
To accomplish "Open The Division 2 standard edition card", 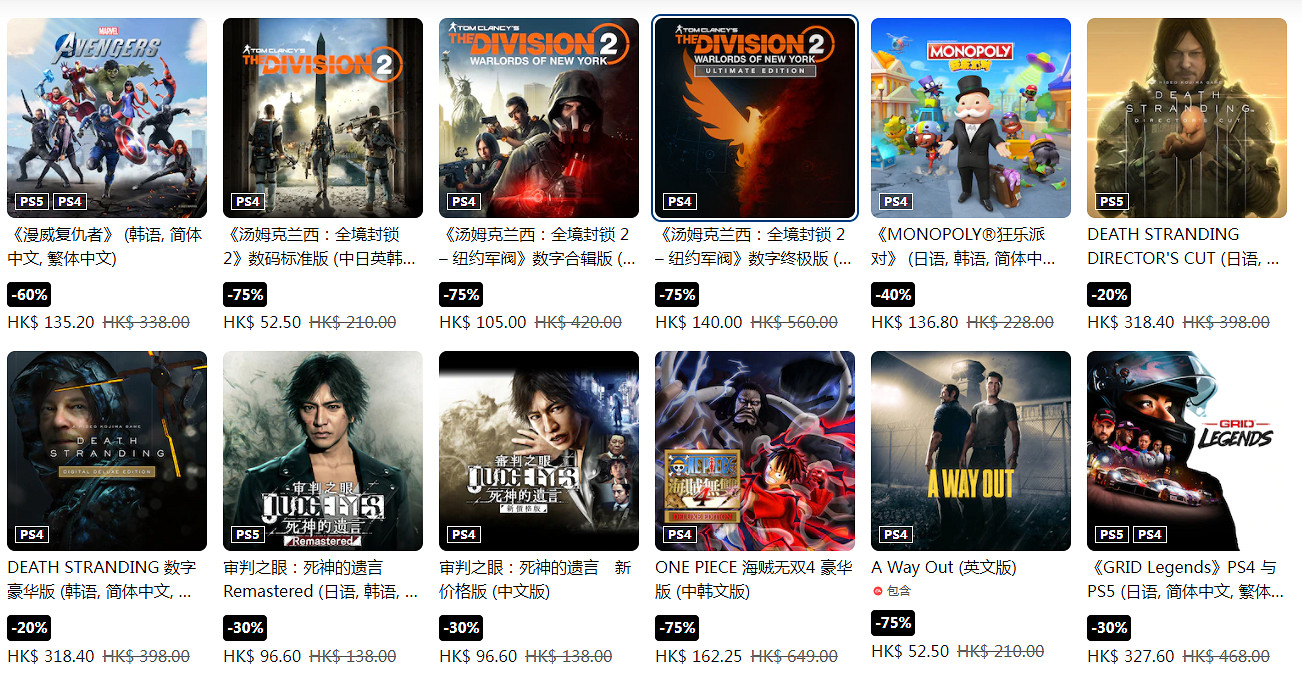I will [323, 118].
